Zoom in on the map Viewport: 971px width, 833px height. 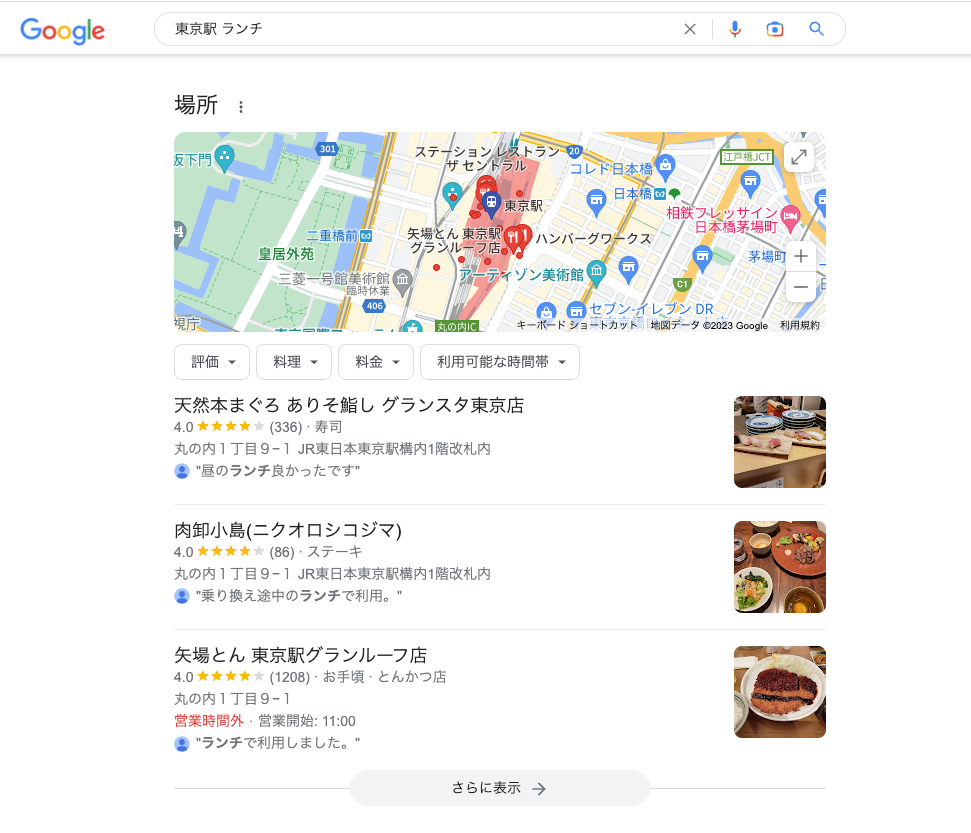tap(800, 256)
